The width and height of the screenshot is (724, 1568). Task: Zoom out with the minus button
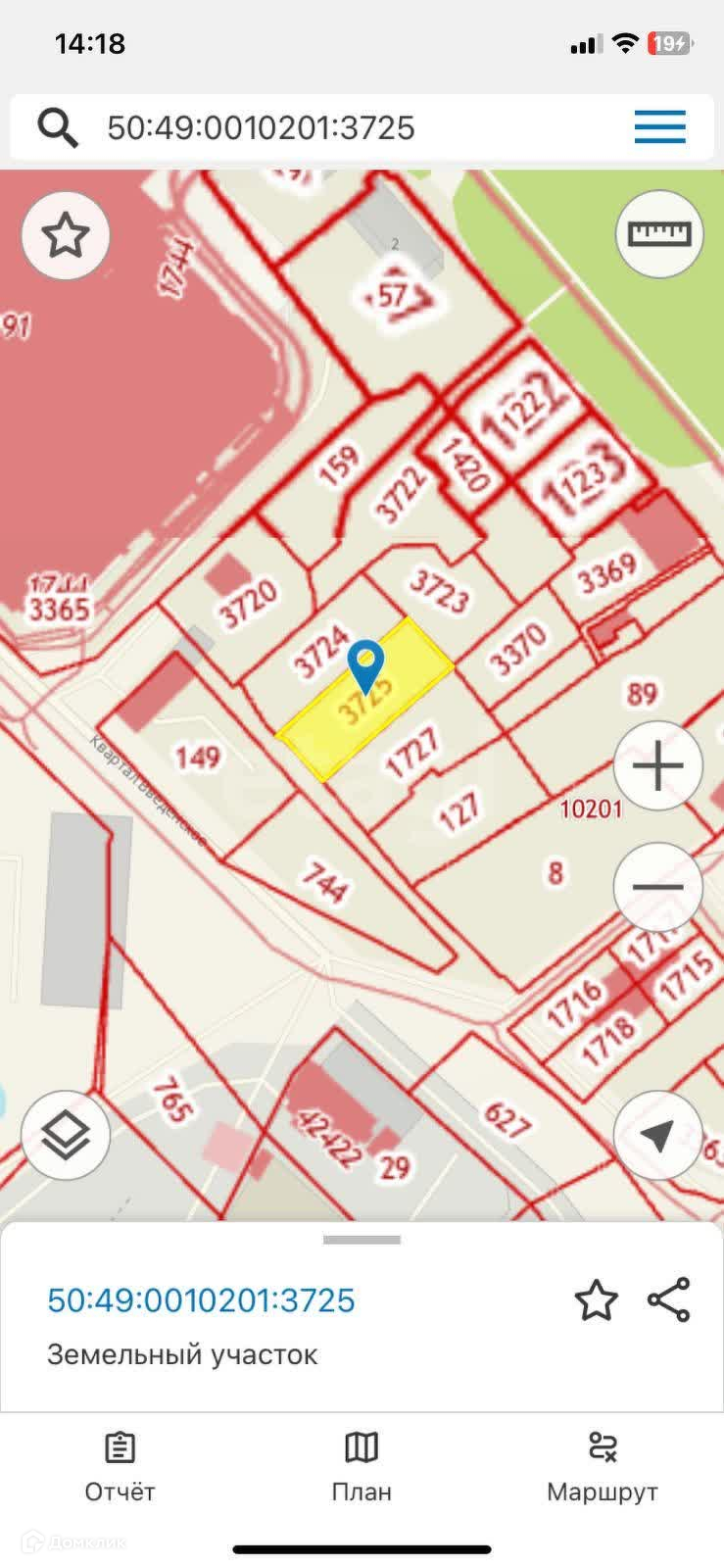coord(658,887)
